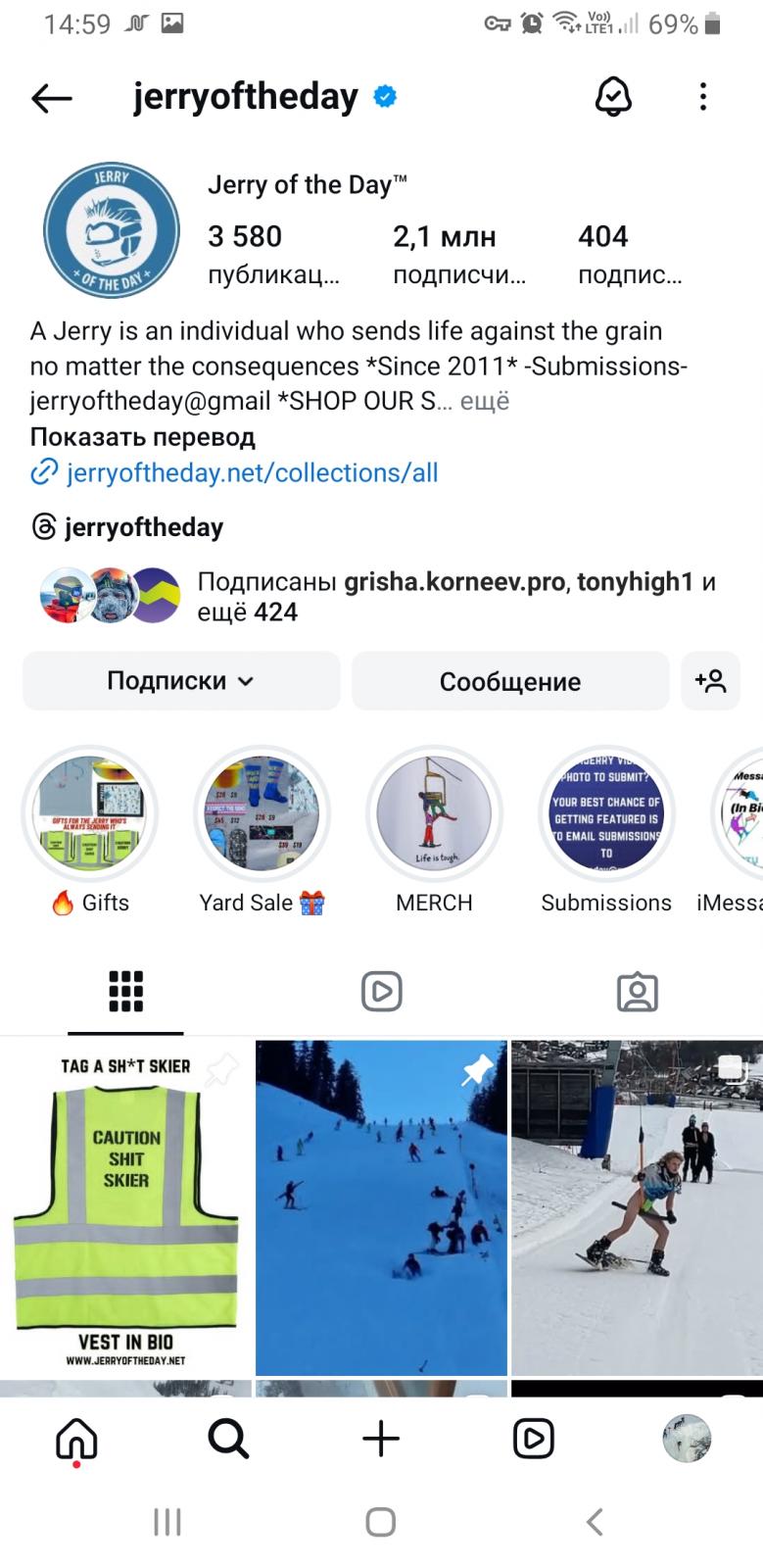Open your own profile avatar tab
This screenshot has height=1568, width=763.
click(x=687, y=1439)
